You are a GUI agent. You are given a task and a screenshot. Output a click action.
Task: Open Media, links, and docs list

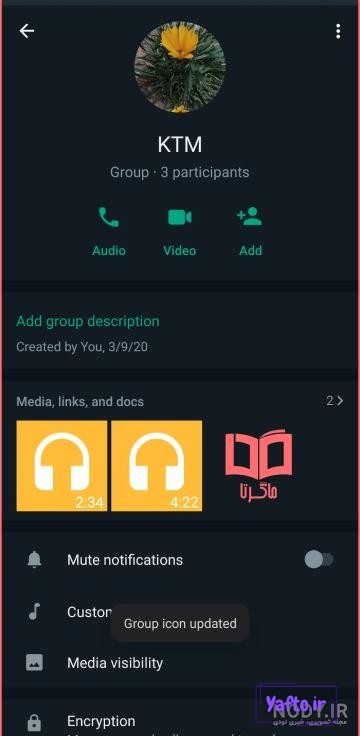point(180,401)
